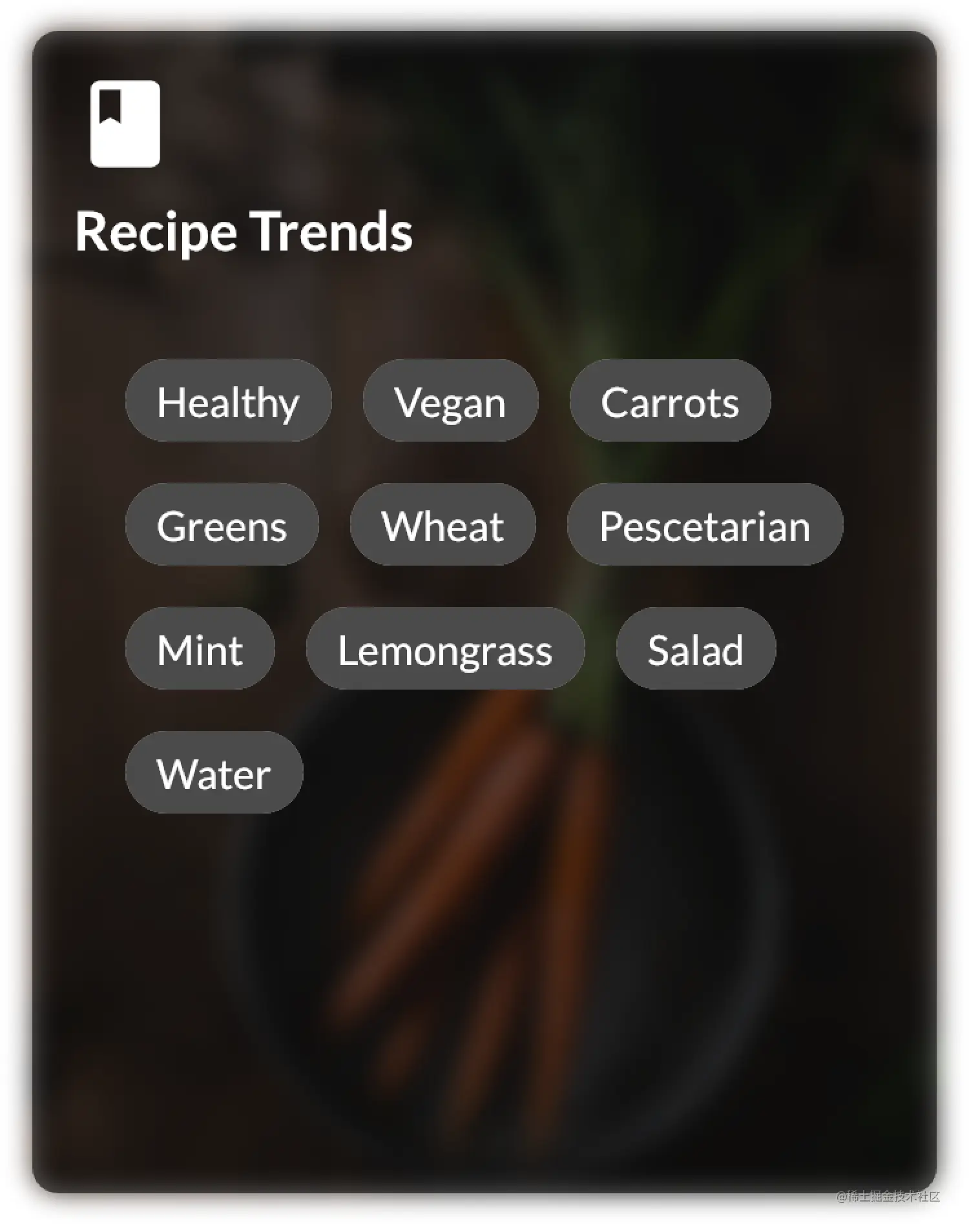Viewport: 969px width, 1232px height.
Task: Select the Greens tag
Action: [222, 525]
